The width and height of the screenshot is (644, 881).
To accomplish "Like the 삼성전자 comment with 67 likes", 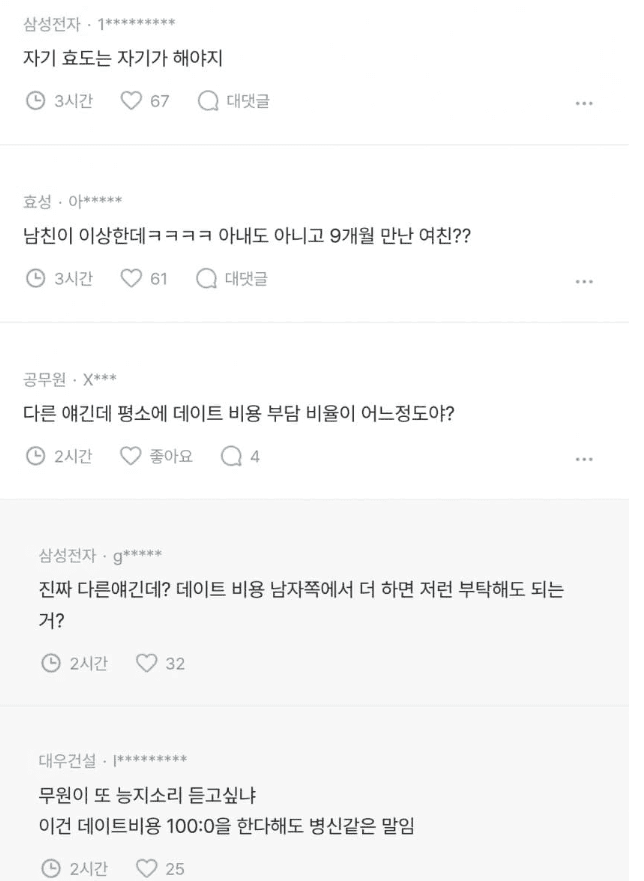I will pos(132,101).
